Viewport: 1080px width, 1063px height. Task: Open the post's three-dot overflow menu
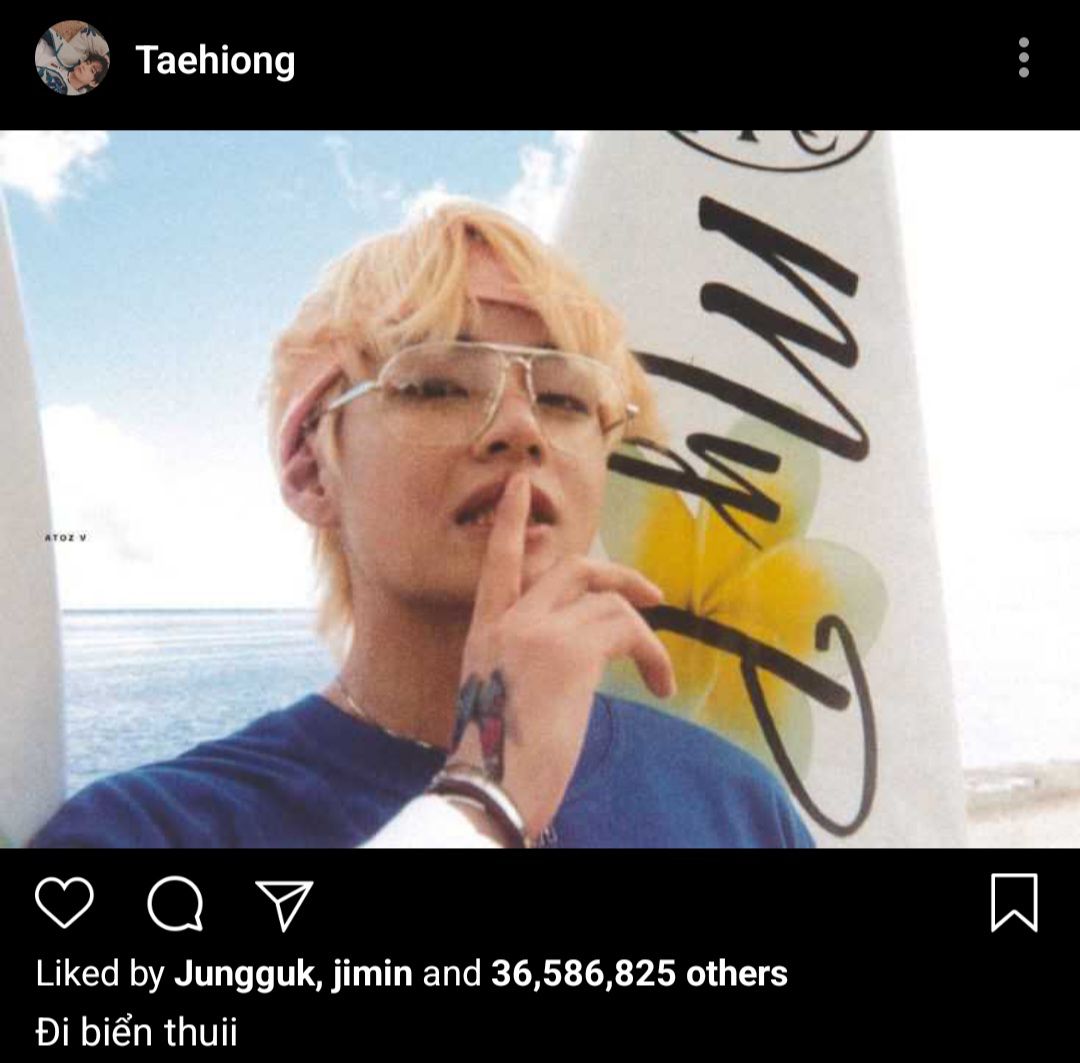tap(1023, 58)
